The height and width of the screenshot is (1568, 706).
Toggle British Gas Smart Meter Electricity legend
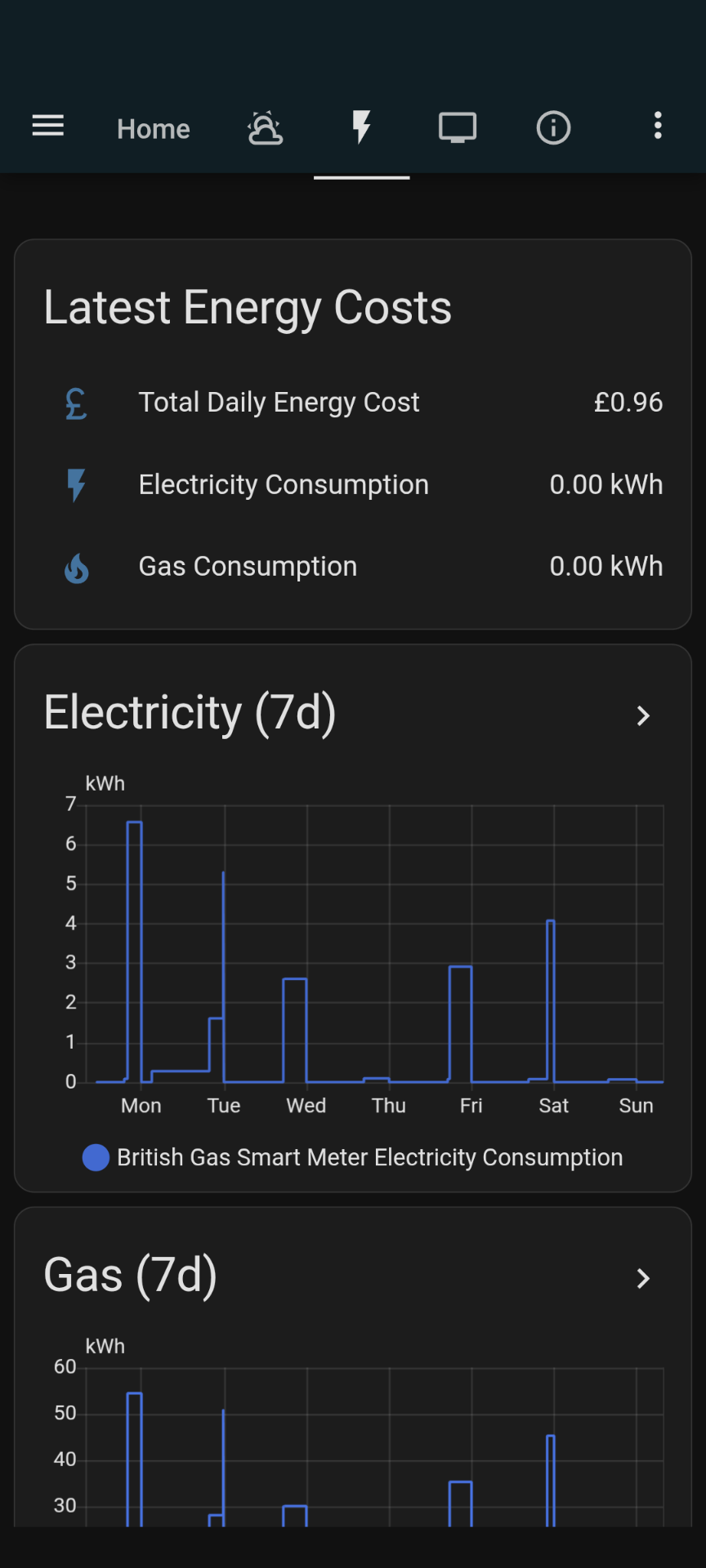pyautogui.click(x=353, y=1157)
